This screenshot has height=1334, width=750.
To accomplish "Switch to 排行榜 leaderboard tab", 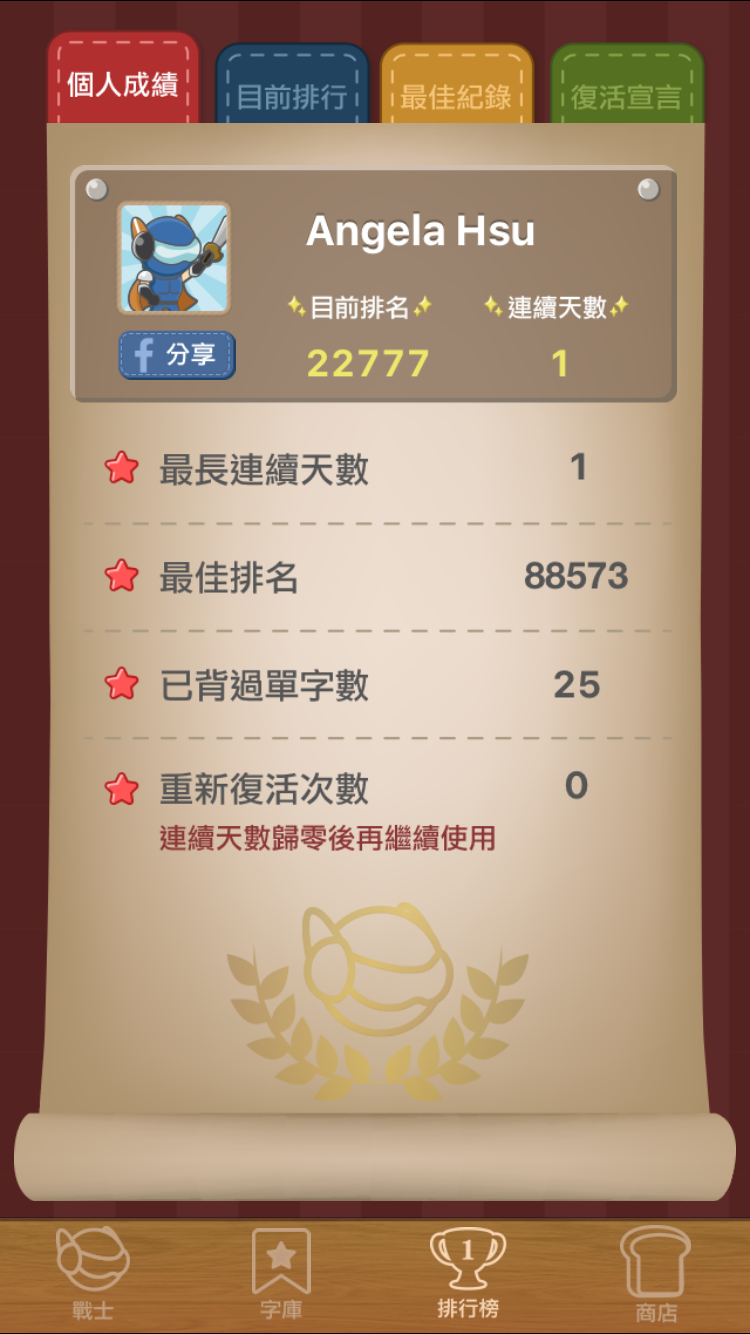I will tap(468, 1275).
